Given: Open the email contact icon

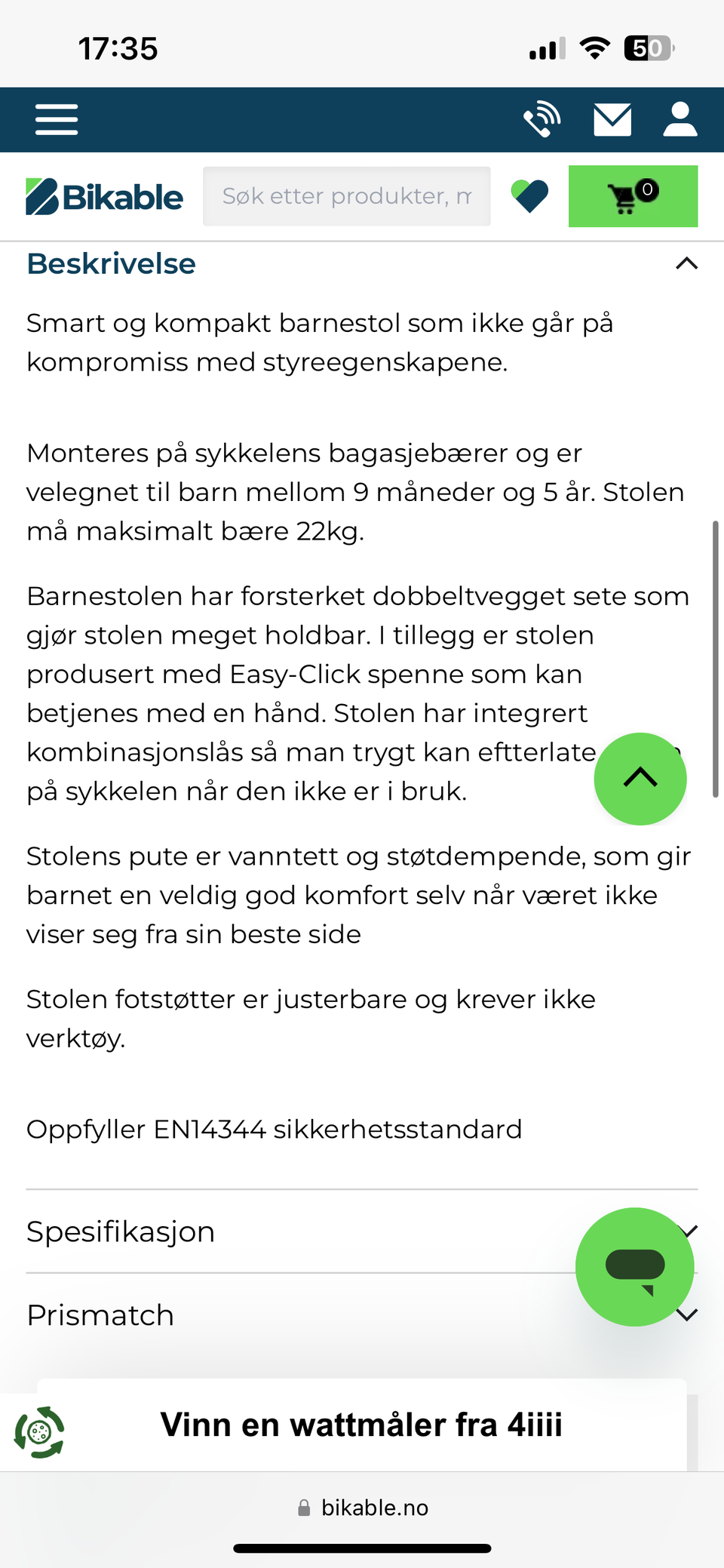Looking at the screenshot, I should [x=612, y=119].
